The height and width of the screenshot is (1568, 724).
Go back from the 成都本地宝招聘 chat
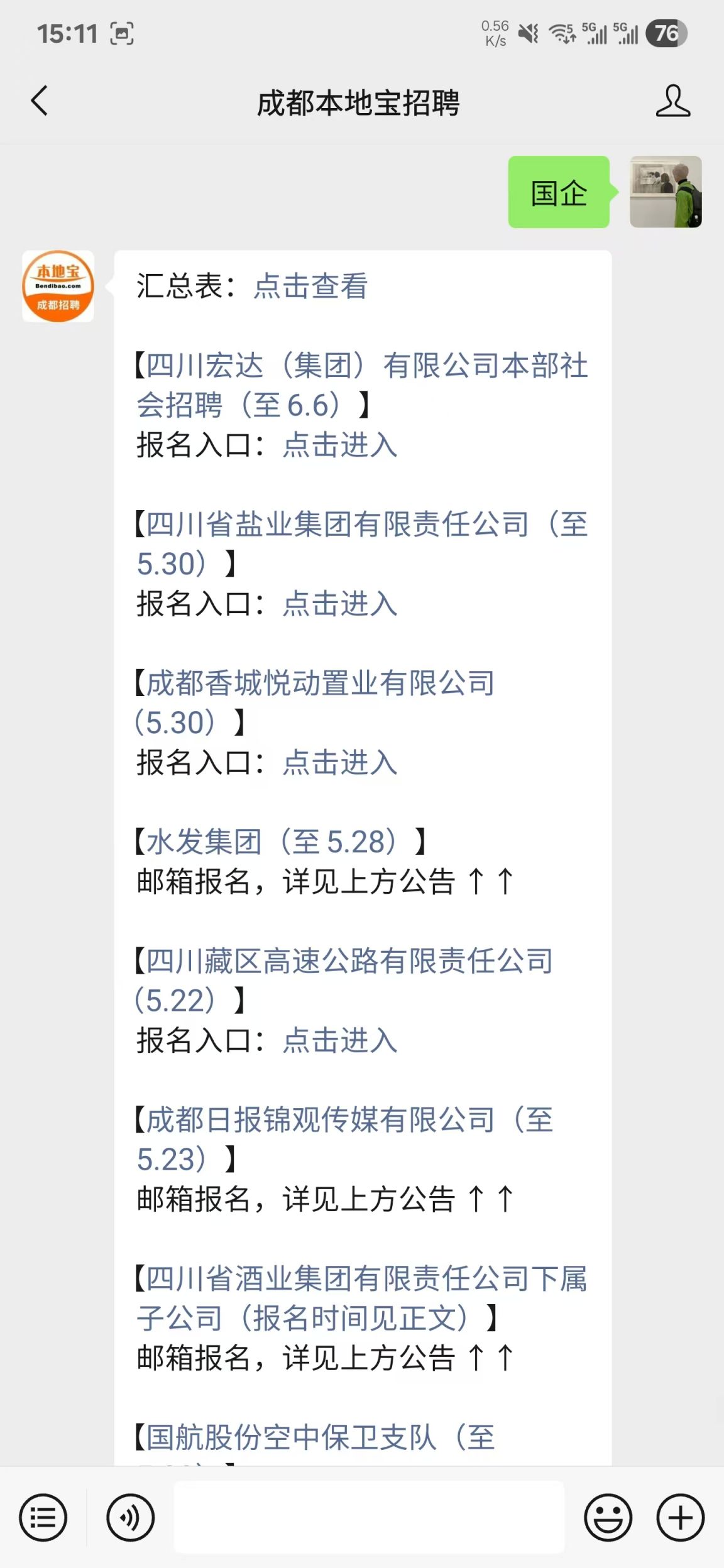click(x=39, y=101)
